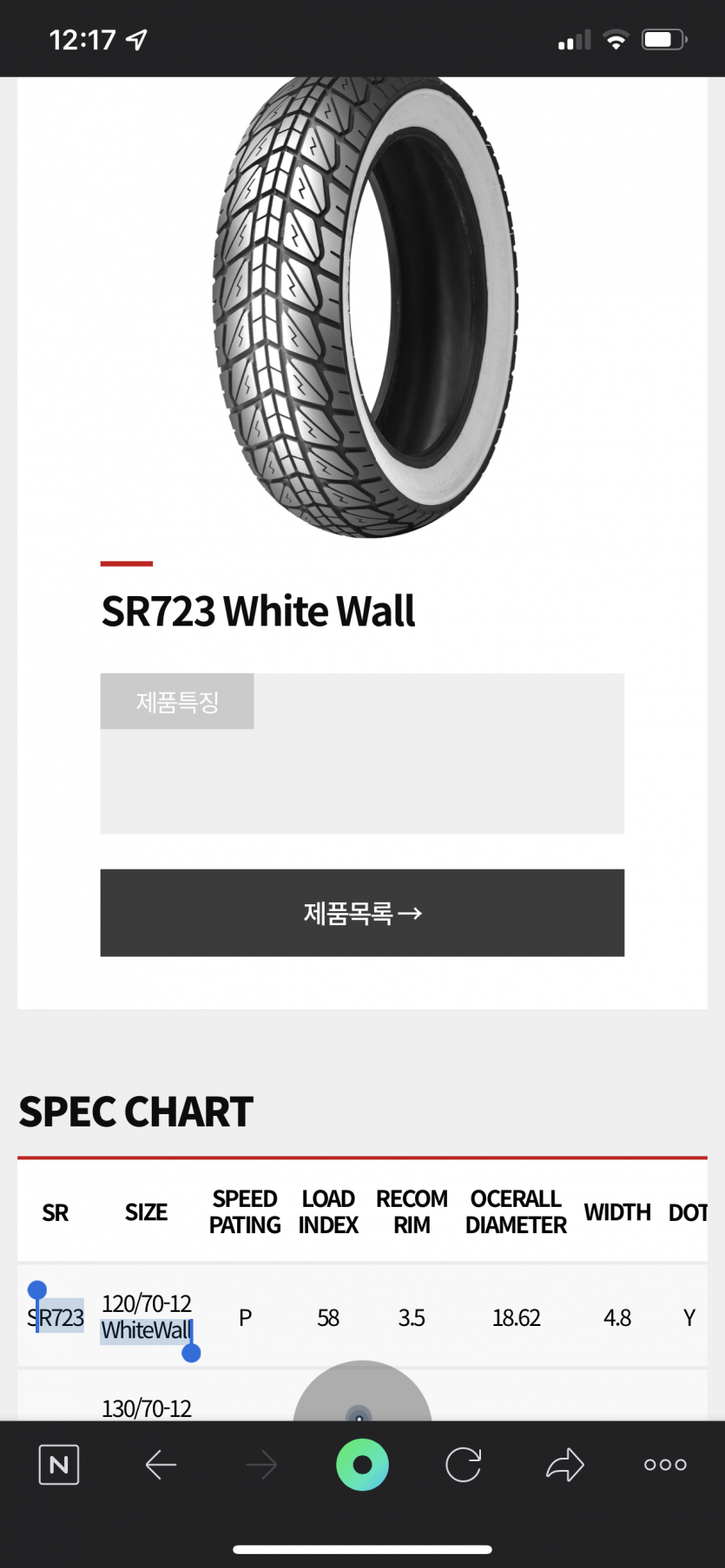Viewport: 725px width, 1568px height.
Task: Go back to the previous page
Action: tap(161, 1465)
